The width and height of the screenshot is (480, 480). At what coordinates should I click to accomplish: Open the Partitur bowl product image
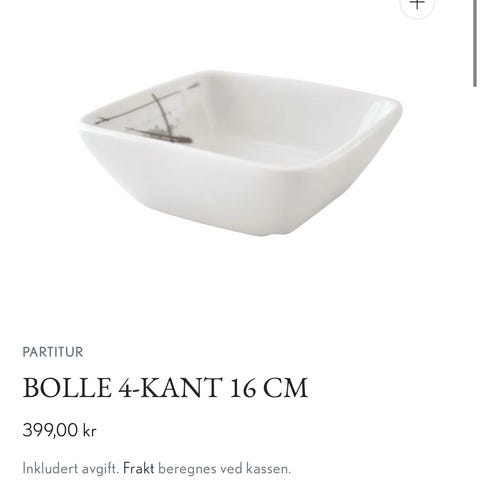click(x=241, y=153)
